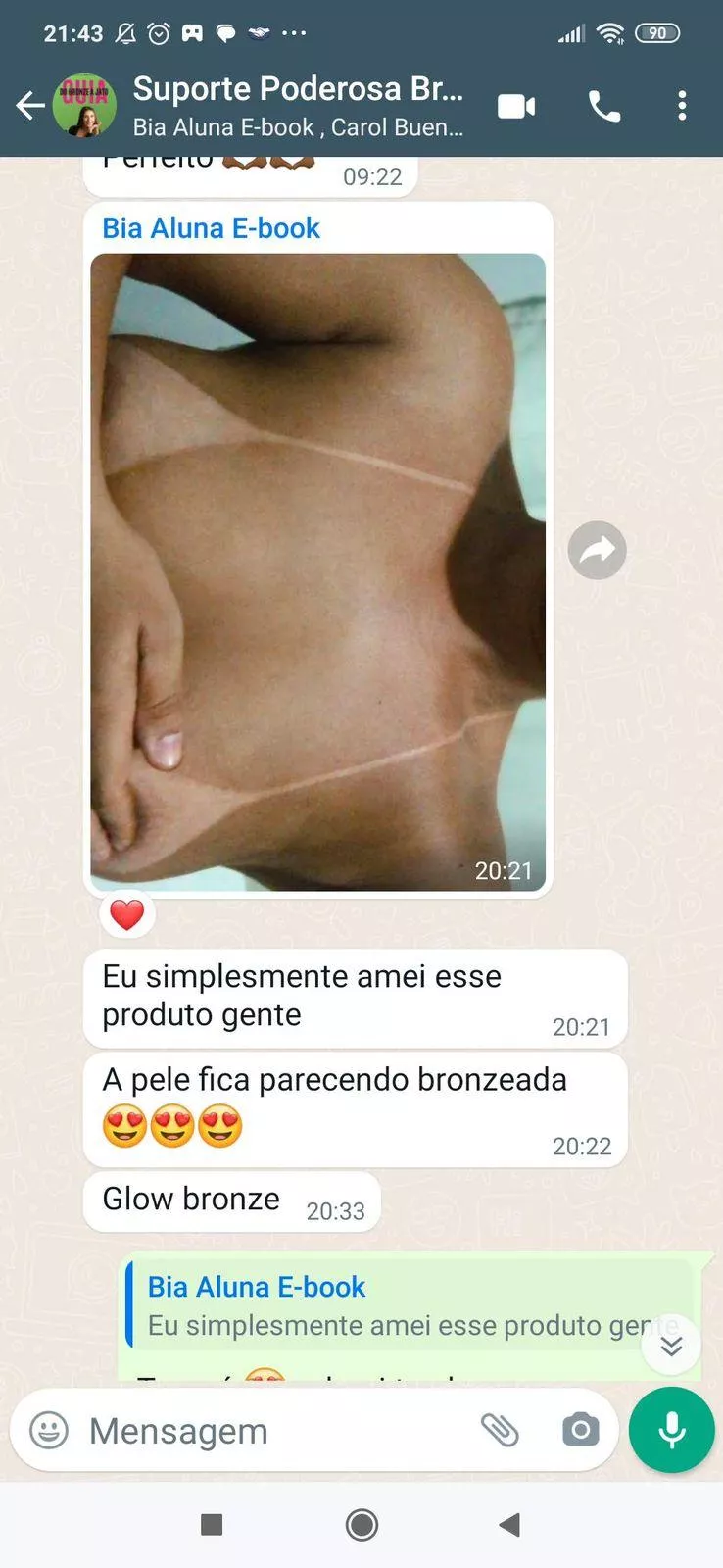Viewport: 723px width, 1568px height.
Task: View the heart reaction on the photo
Action: click(126, 915)
